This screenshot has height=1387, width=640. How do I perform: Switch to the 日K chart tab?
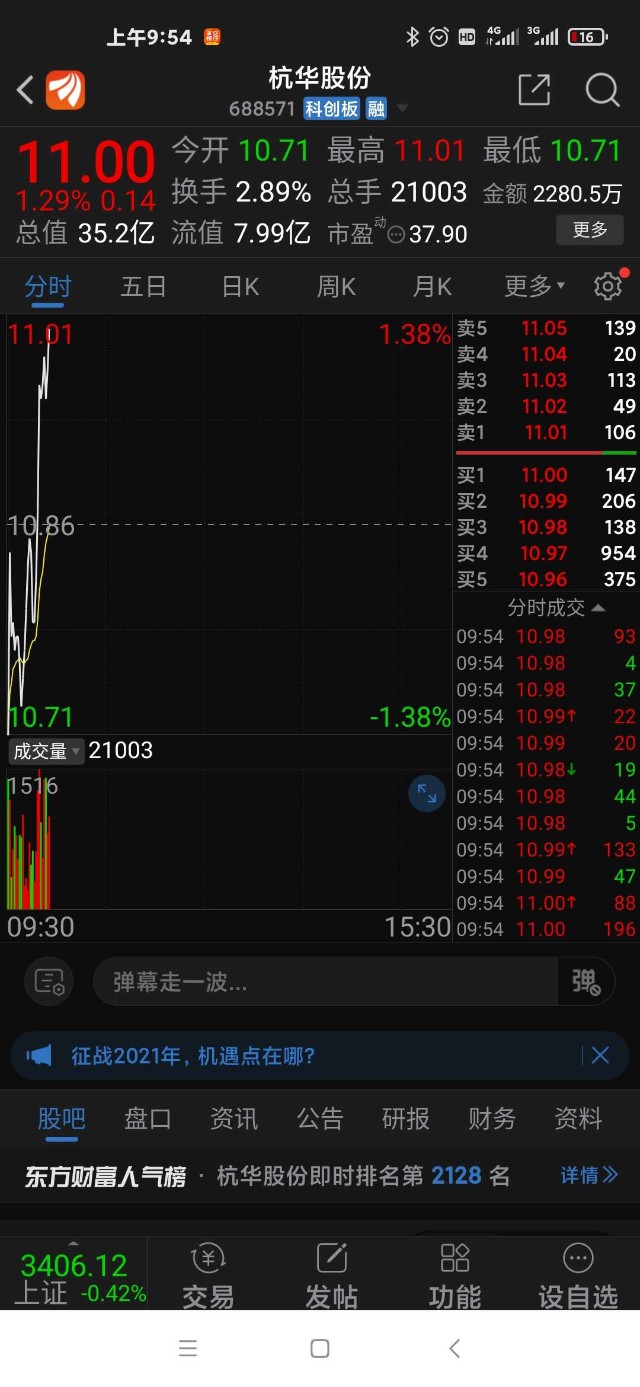point(240,287)
